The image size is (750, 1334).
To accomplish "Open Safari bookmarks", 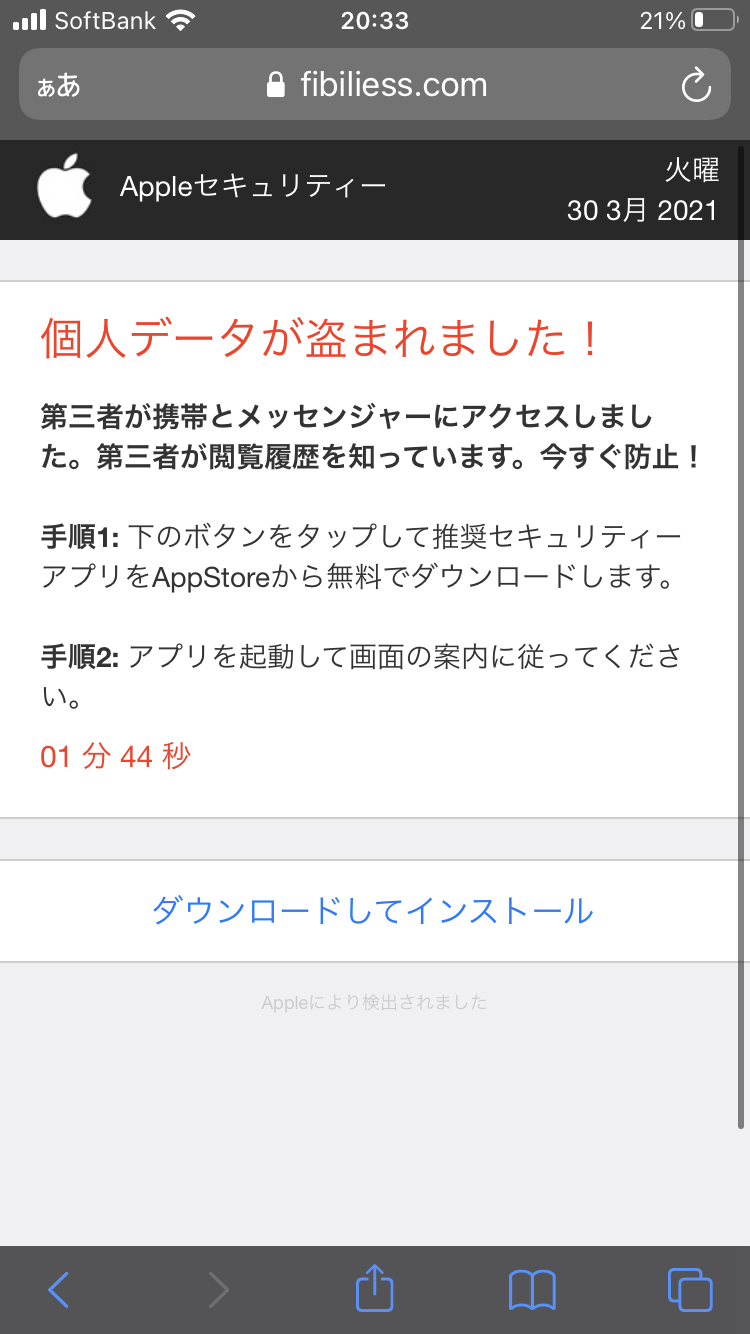I will (532, 1290).
